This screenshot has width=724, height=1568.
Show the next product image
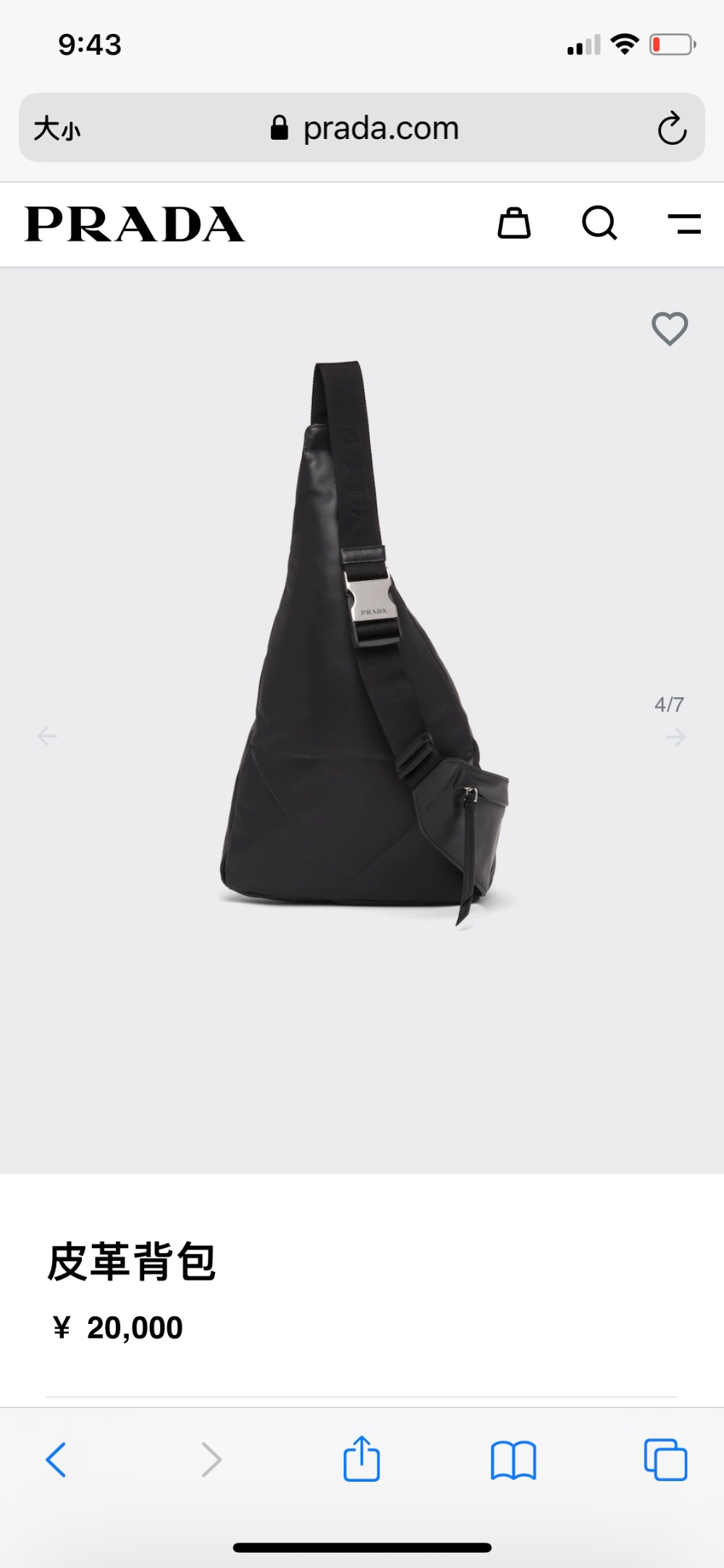pos(676,737)
